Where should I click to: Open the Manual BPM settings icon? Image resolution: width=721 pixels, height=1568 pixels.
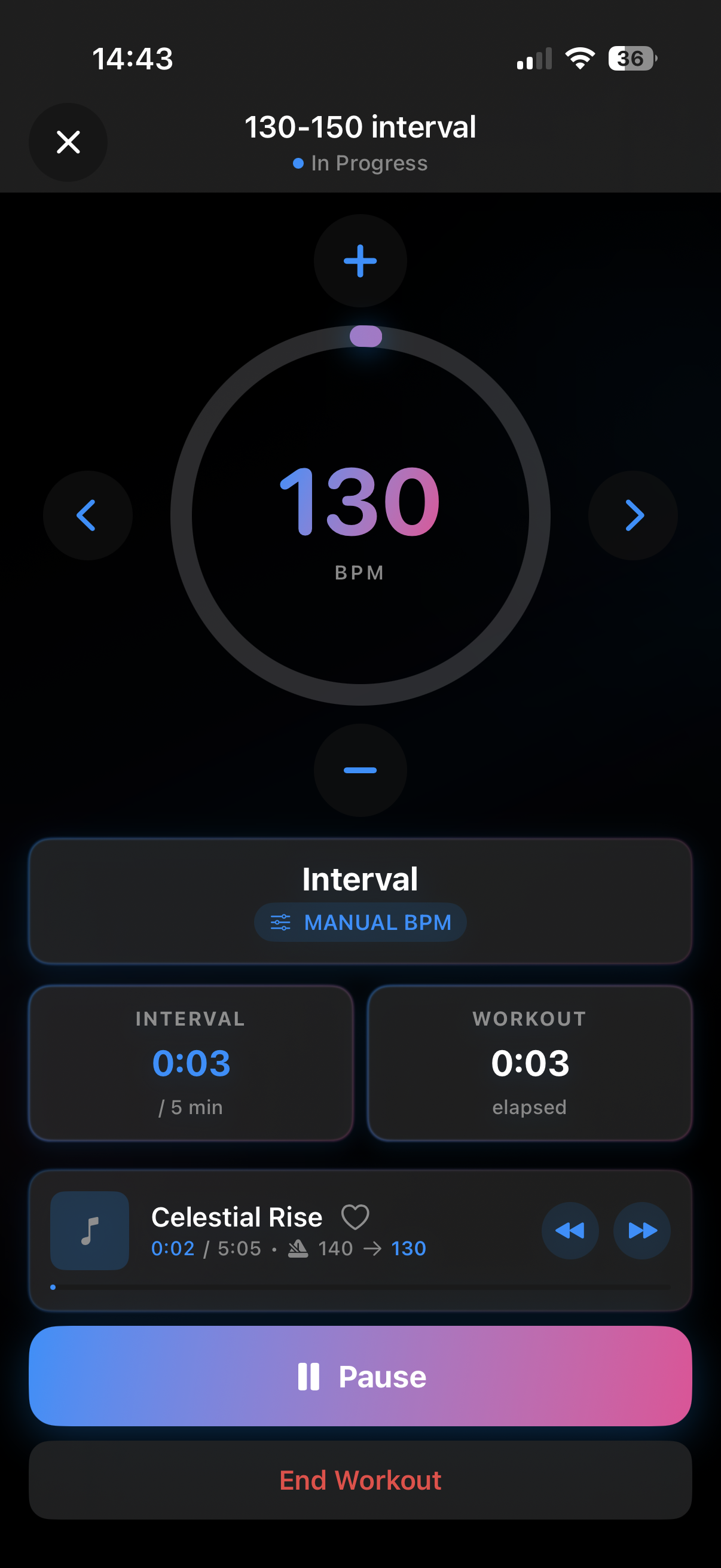pos(282,922)
